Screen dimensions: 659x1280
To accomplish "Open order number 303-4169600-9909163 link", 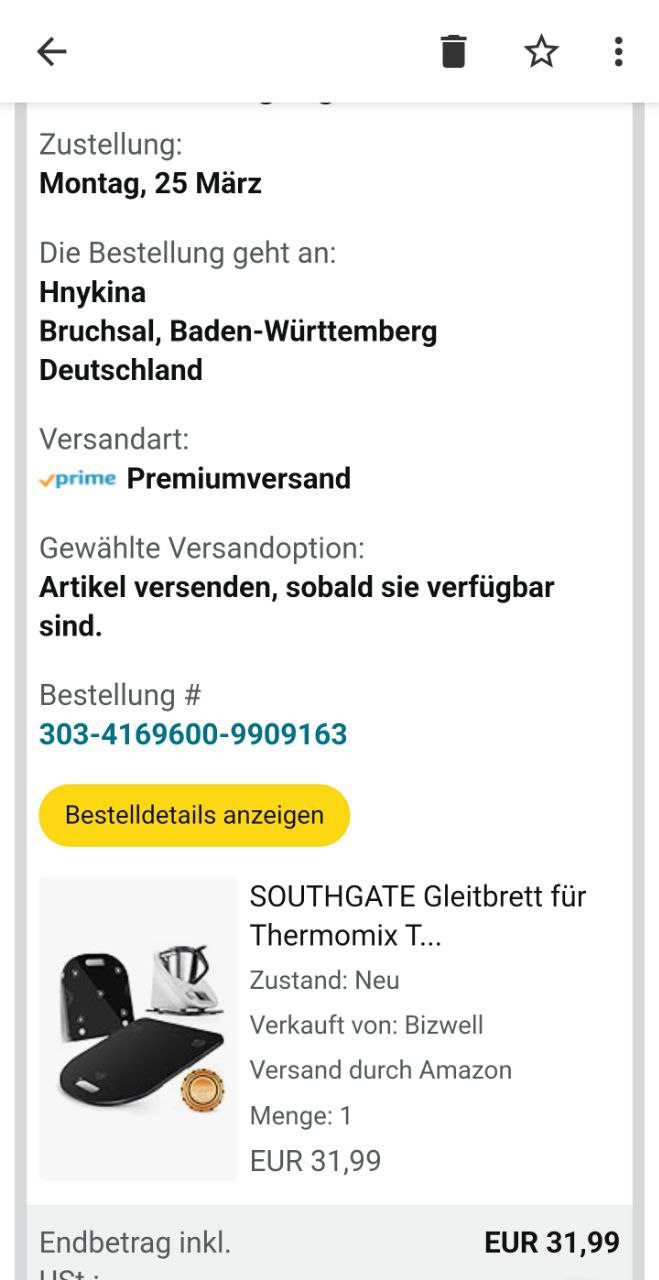I will (193, 734).
